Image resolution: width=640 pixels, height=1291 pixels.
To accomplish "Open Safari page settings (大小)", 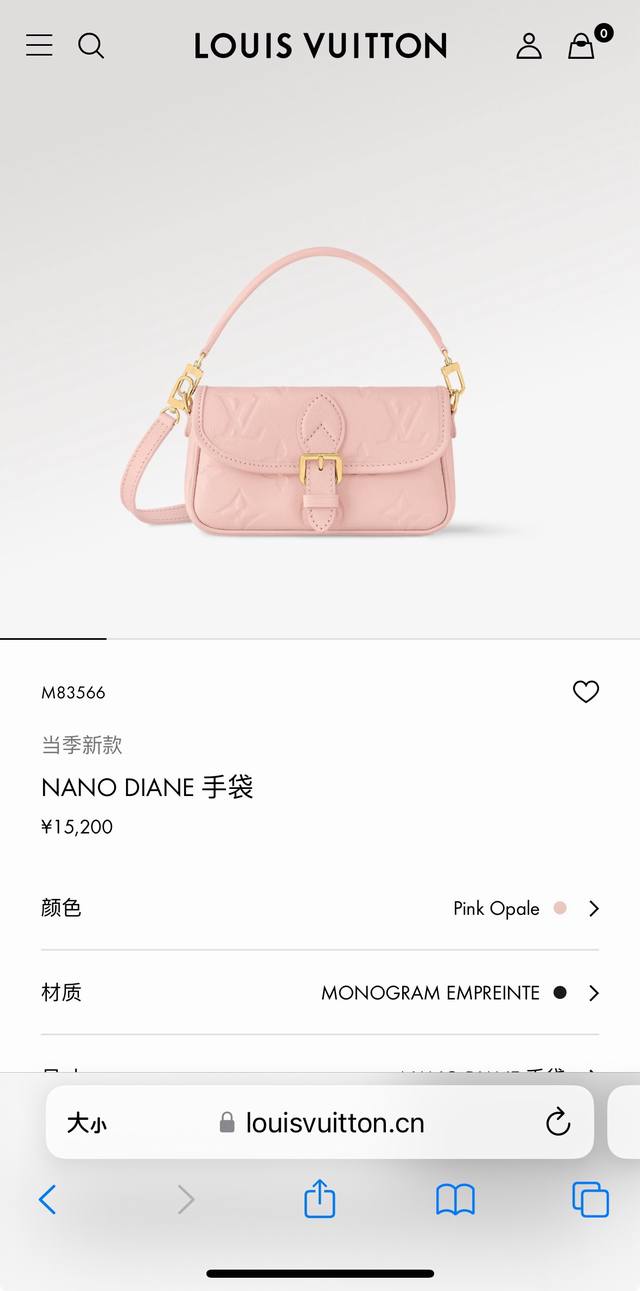I will coord(86,1123).
